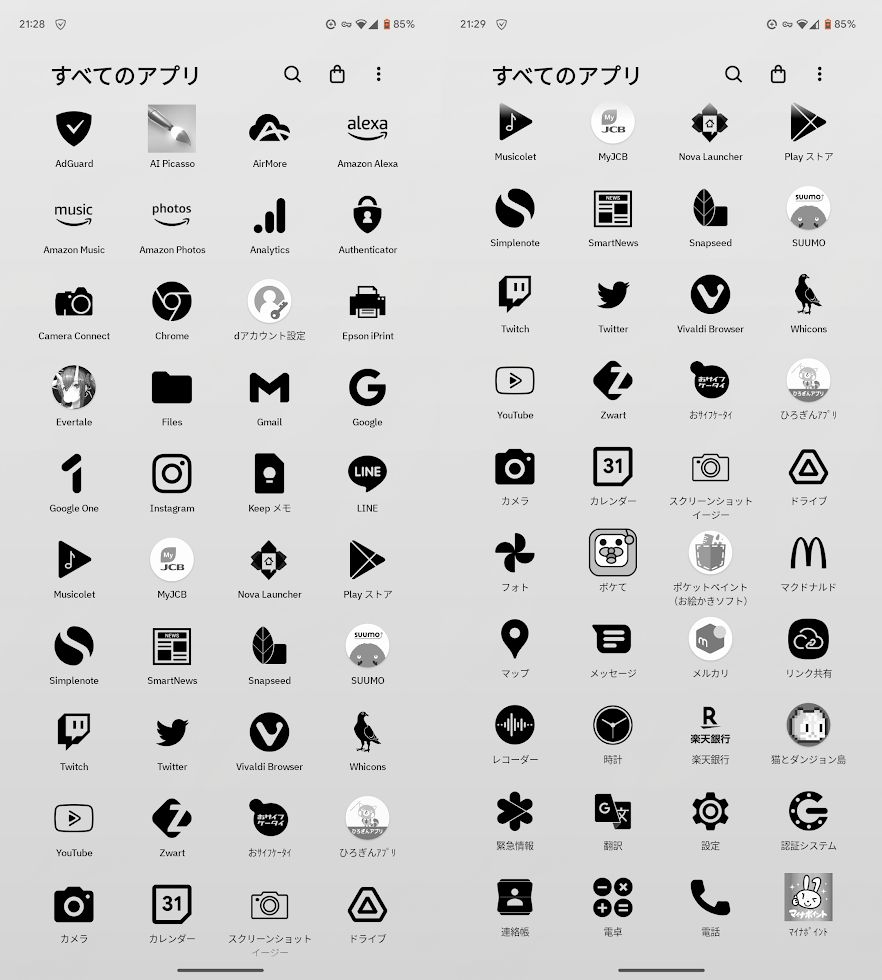Open the AdGuard app
The width and height of the screenshot is (882, 980).
point(74,129)
